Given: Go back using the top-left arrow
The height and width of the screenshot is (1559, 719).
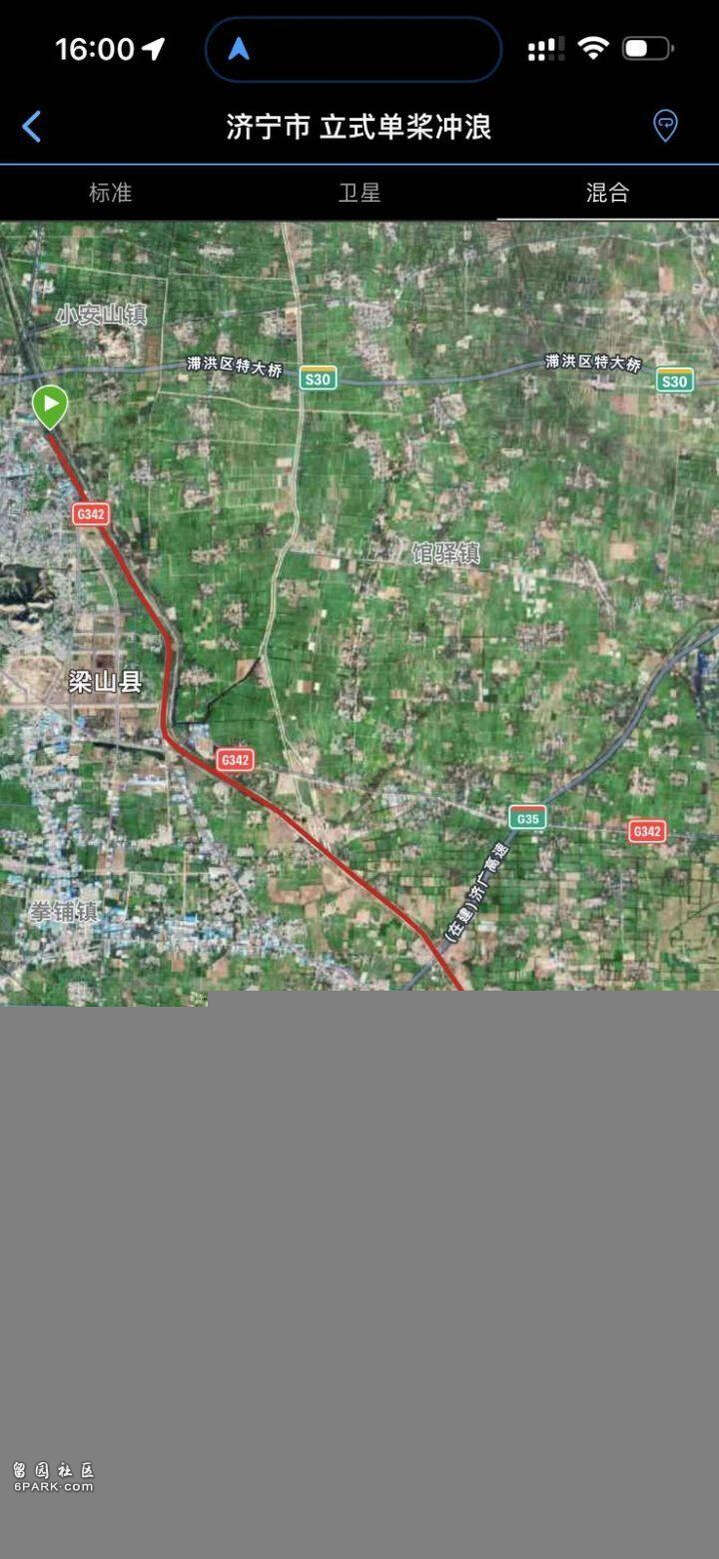Looking at the screenshot, I should pyautogui.click(x=32, y=127).
